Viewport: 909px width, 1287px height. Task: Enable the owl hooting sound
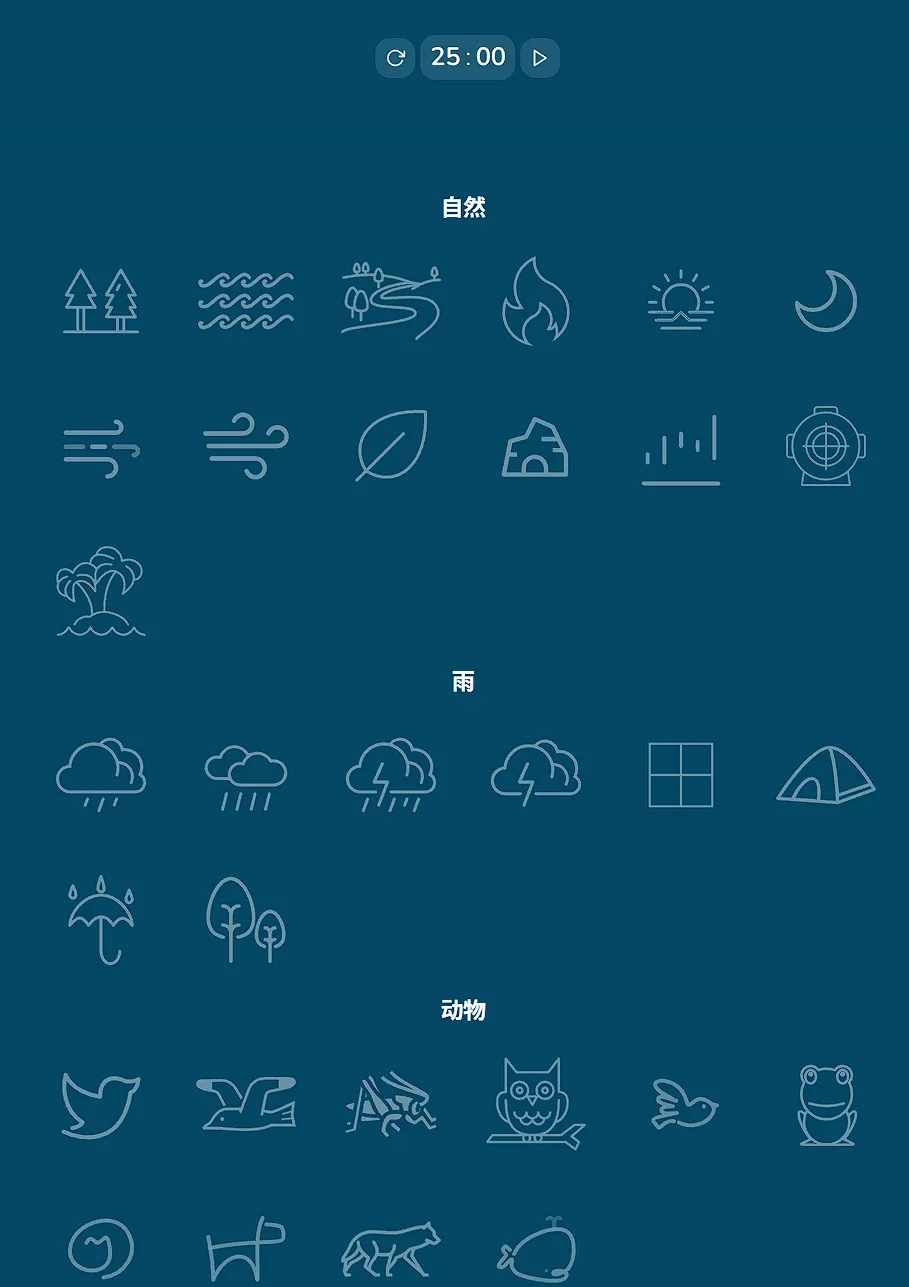pos(536,1102)
